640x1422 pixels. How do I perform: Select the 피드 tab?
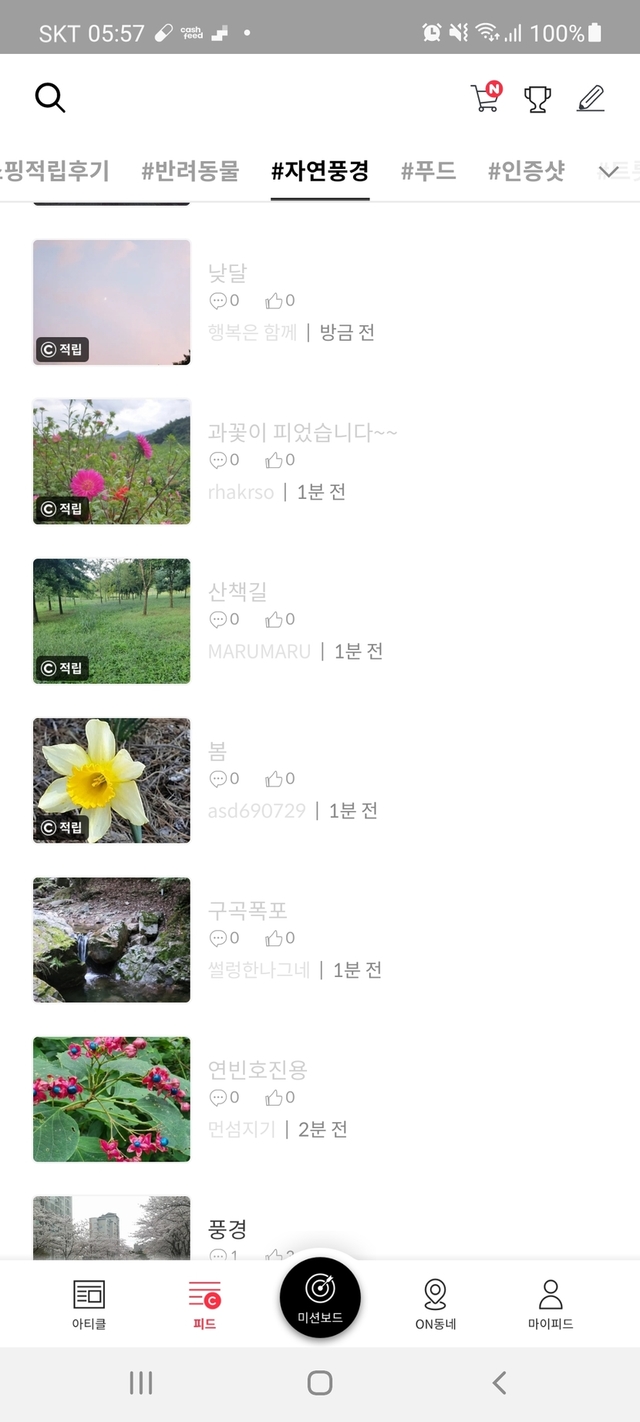[x=204, y=1303]
